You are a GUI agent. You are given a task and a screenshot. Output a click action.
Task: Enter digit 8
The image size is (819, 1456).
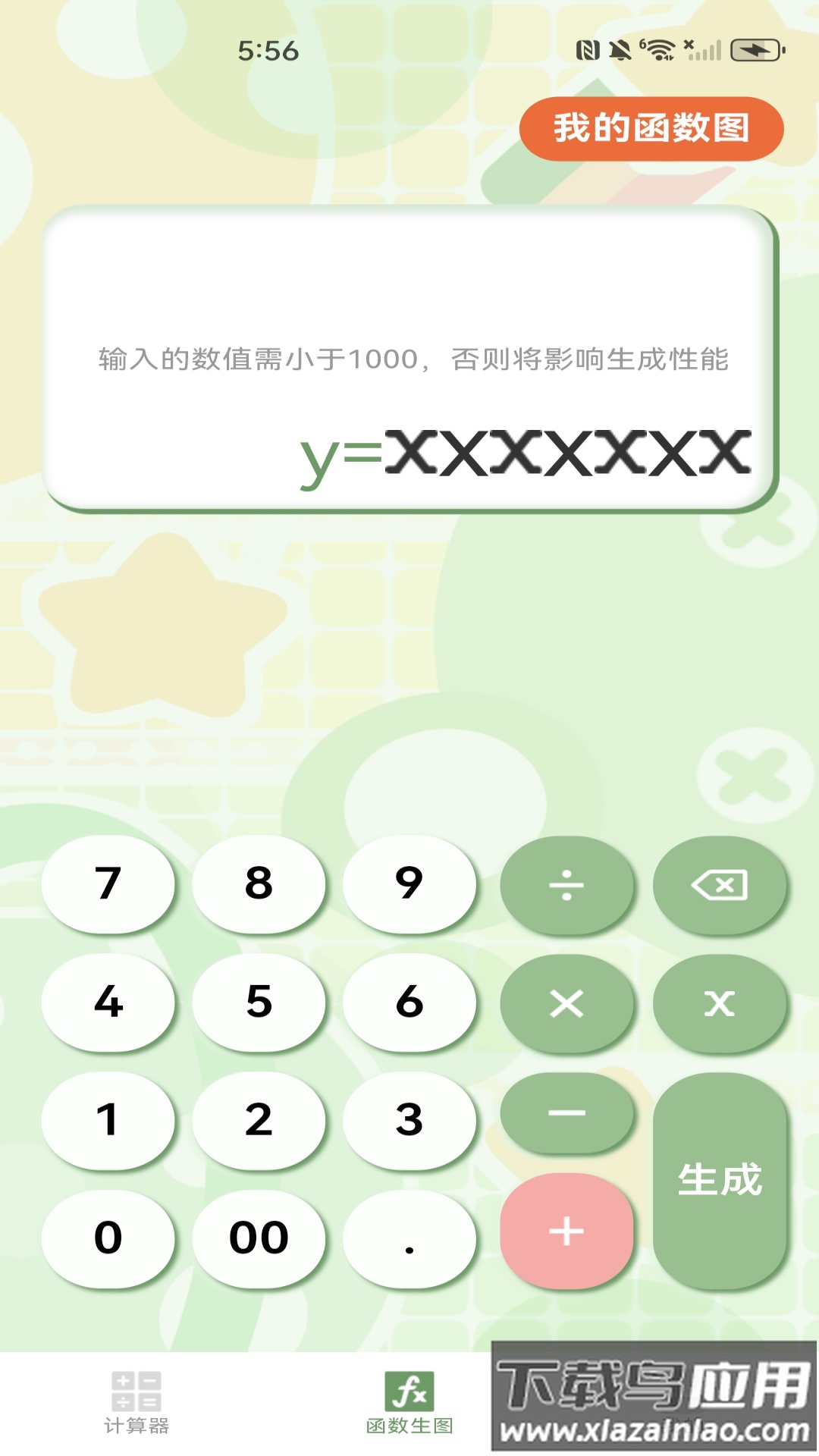[x=259, y=884]
